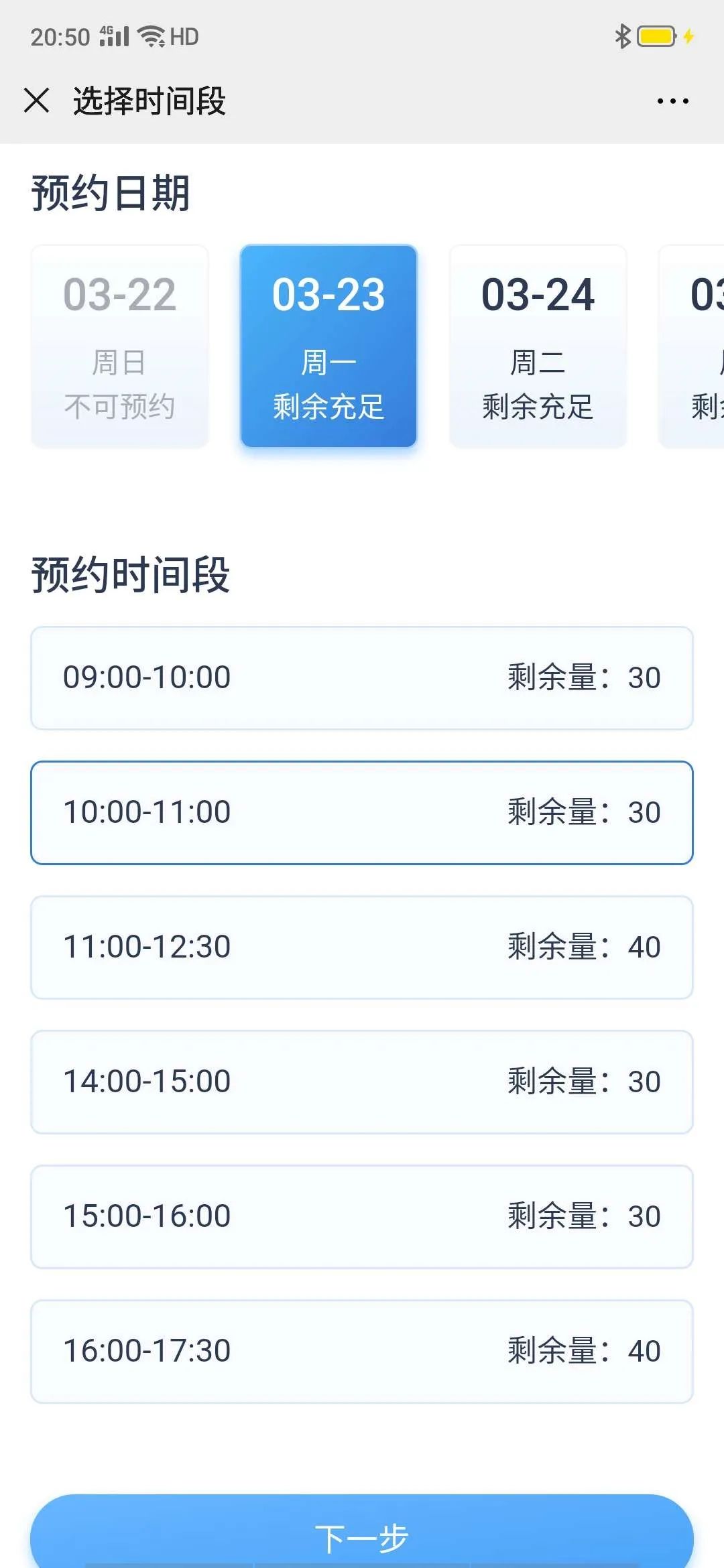Select the 09:00-10:00 time slot
This screenshot has width=724, height=1568.
(362, 677)
